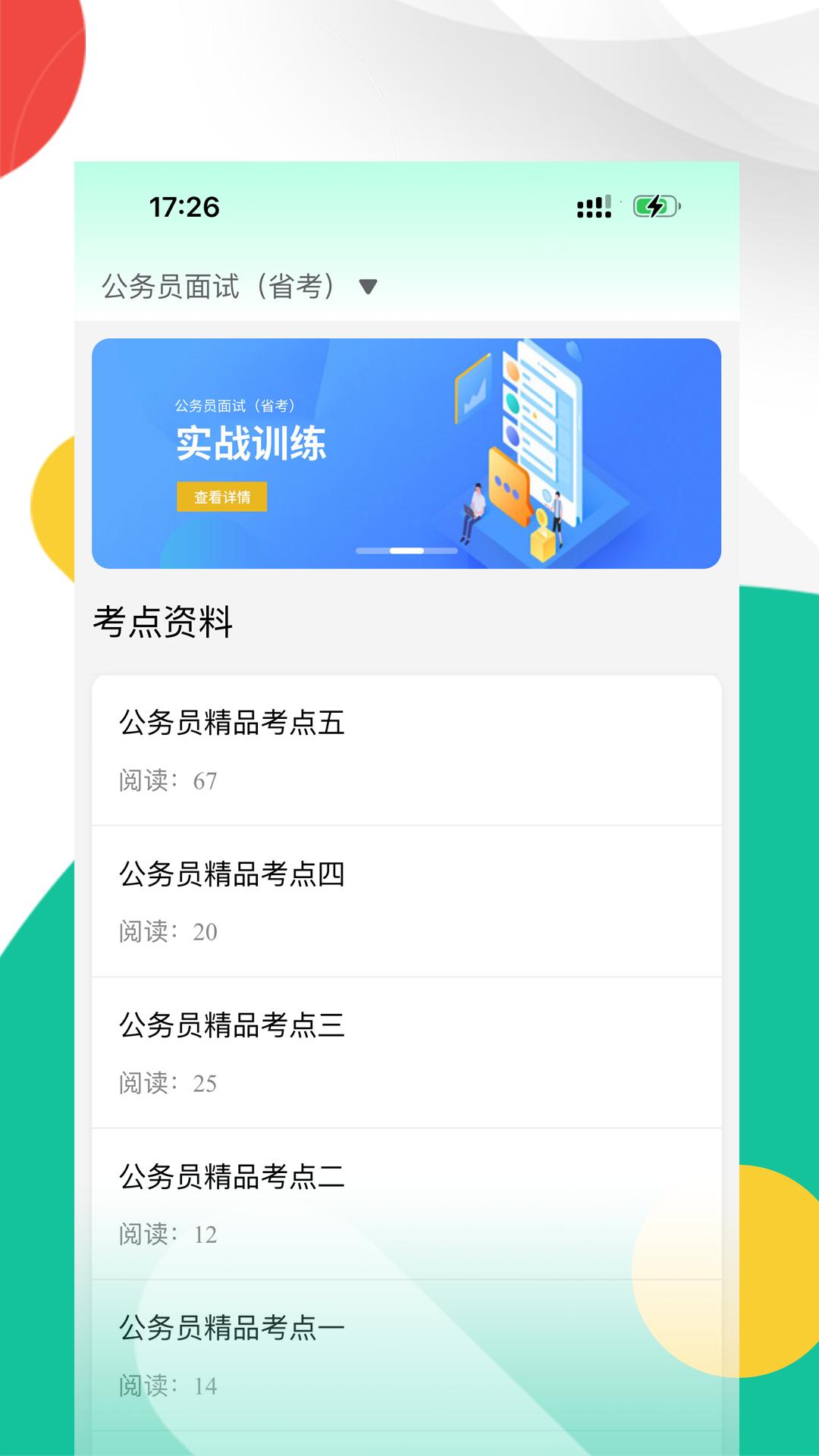Tap the 实战训练 headline text
The width and height of the screenshot is (819, 1456).
(x=253, y=447)
